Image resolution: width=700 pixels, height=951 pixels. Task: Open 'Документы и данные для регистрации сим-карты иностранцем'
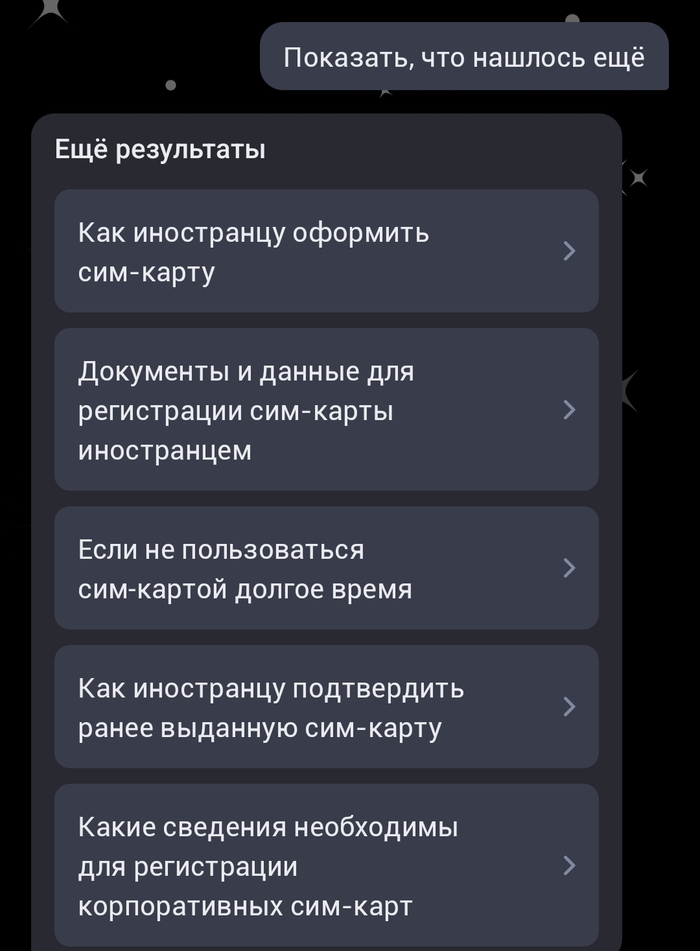[326, 410]
